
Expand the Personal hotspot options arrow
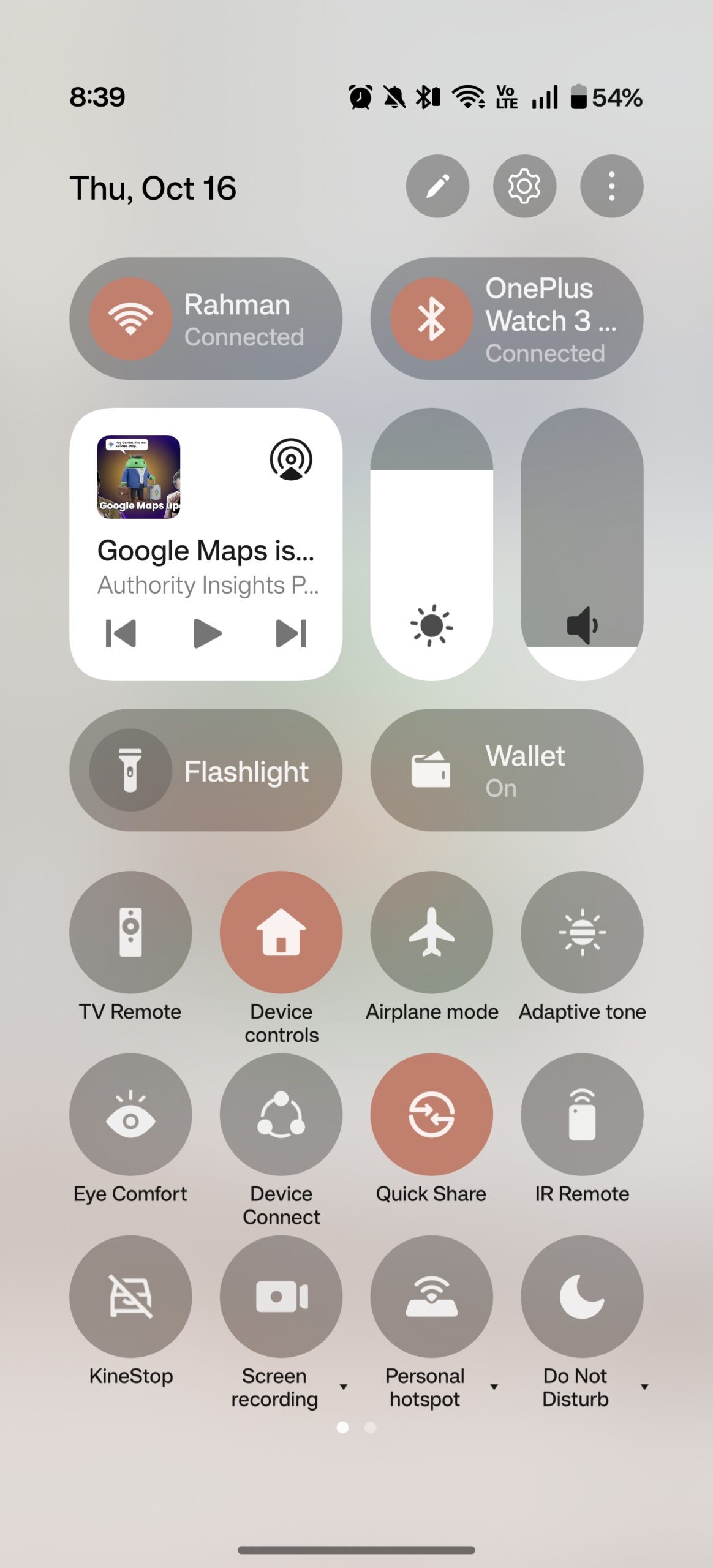click(494, 1387)
